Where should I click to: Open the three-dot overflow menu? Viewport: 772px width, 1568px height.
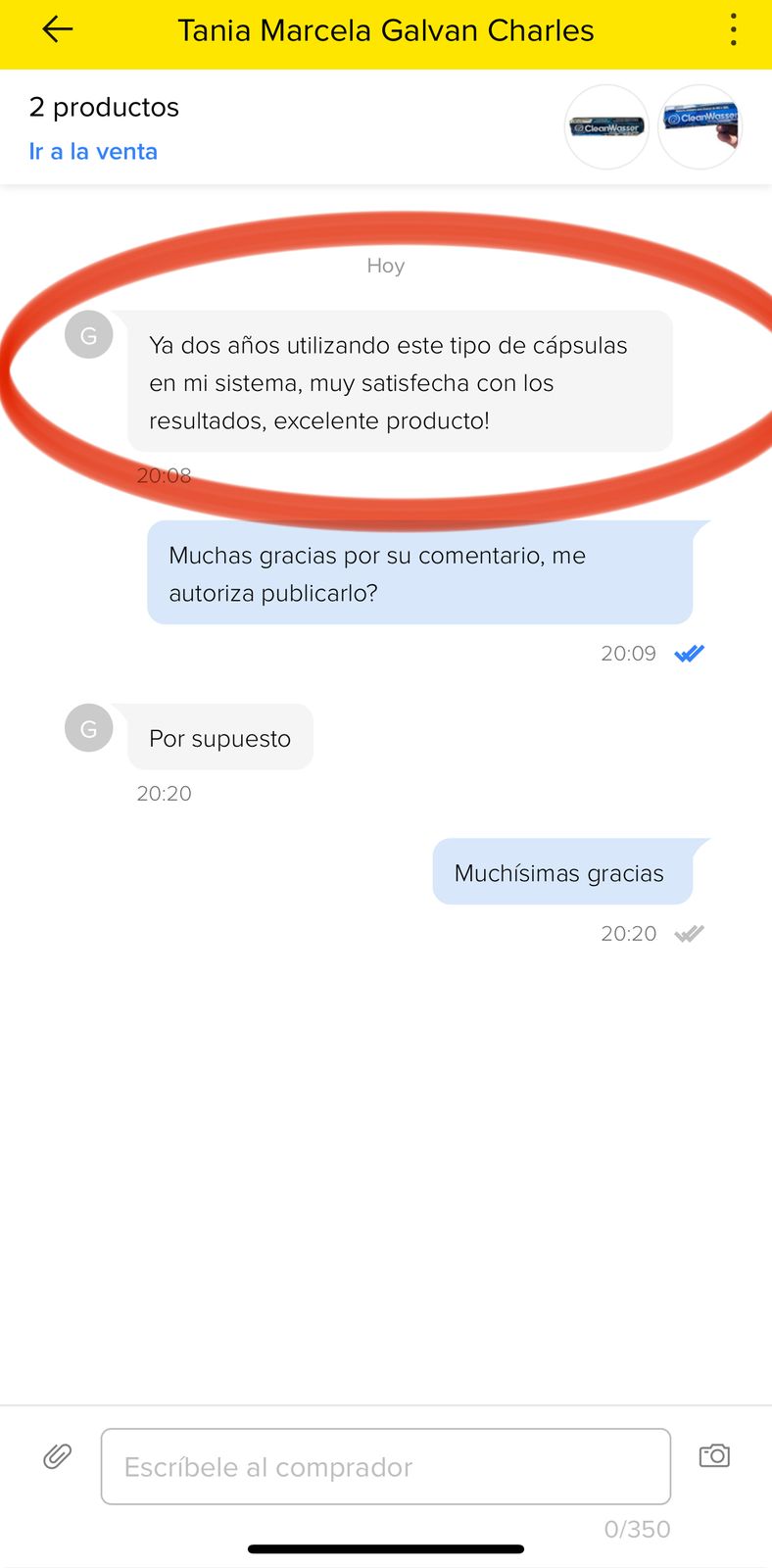pyautogui.click(x=733, y=30)
